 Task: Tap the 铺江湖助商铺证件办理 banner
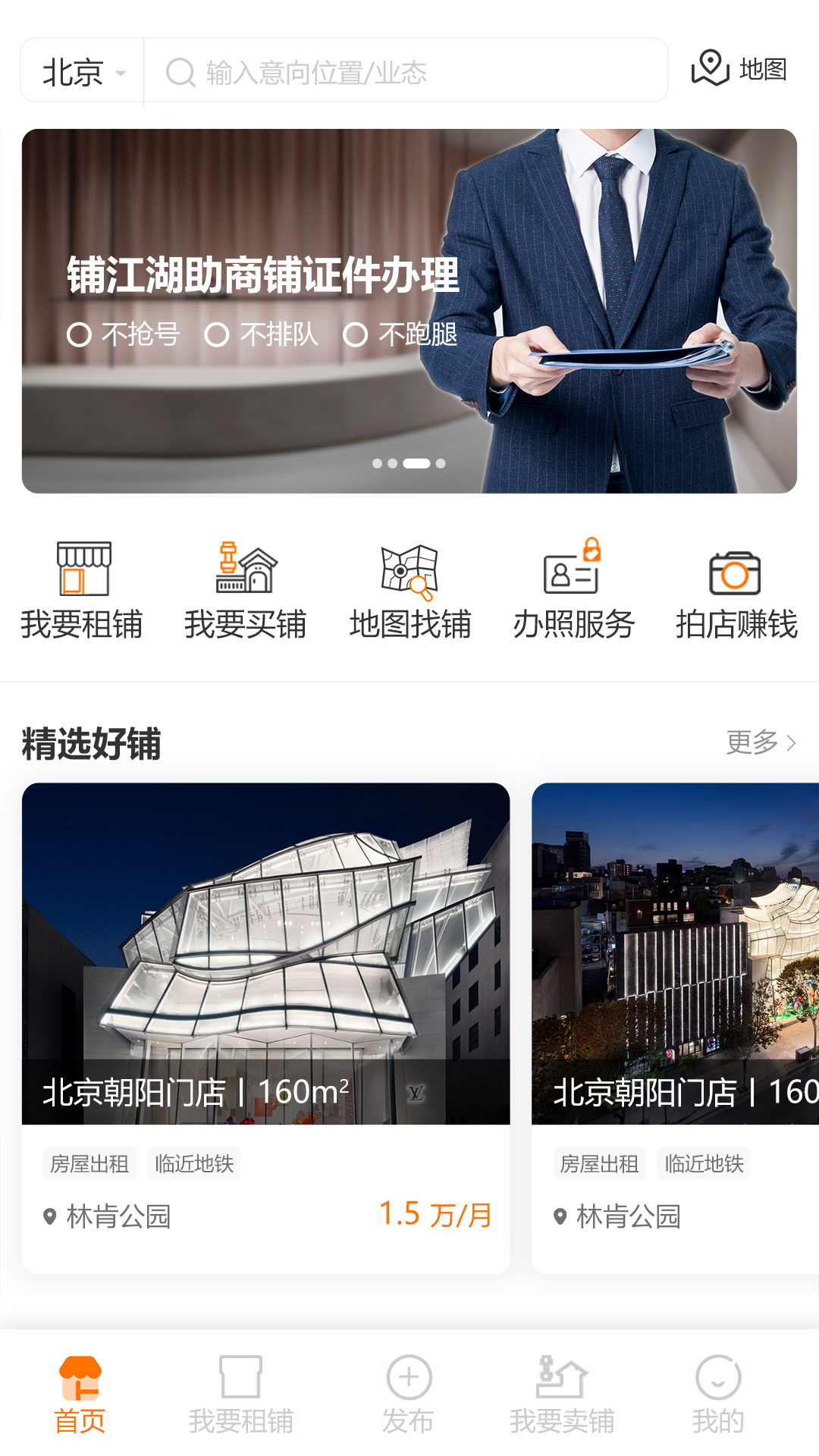pyautogui.click(x=409, y=311)
